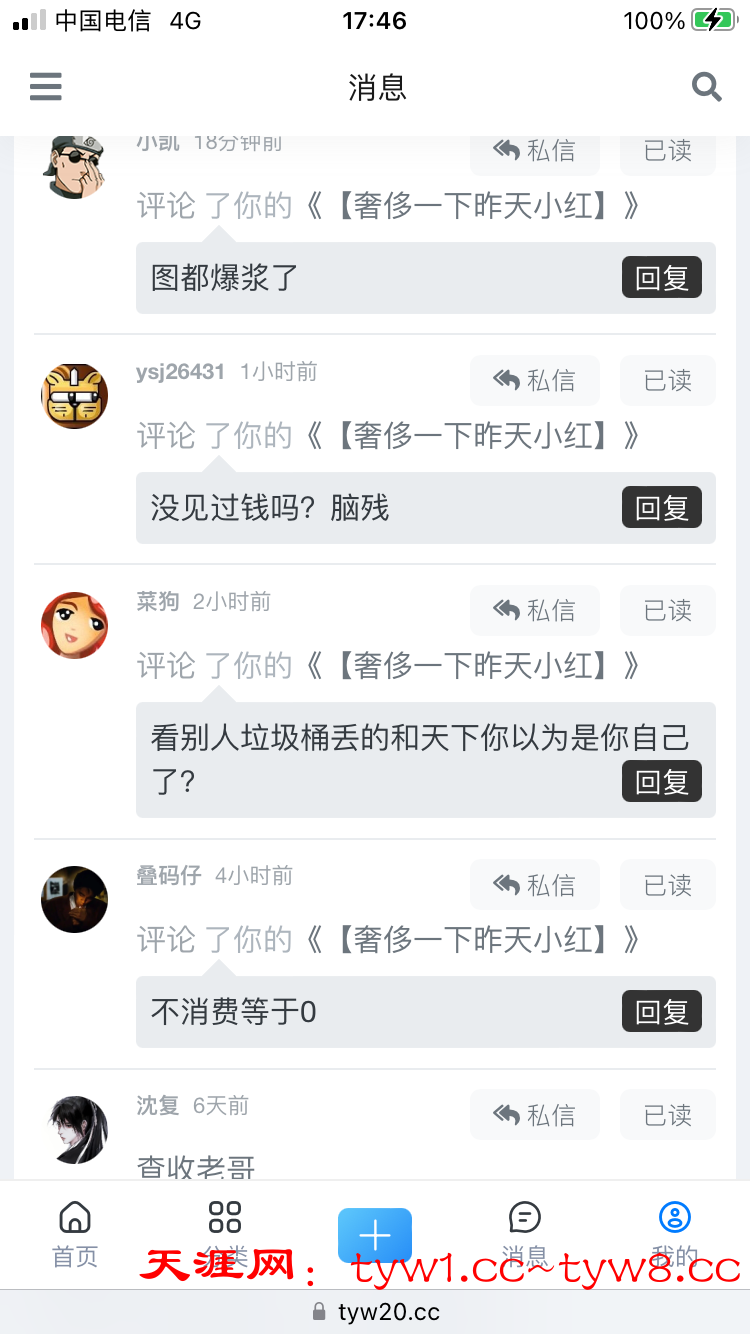Viewport: 750px width, 1334px height.
Task: Switch to the 分类 tab
Action: pos(225,1232)
